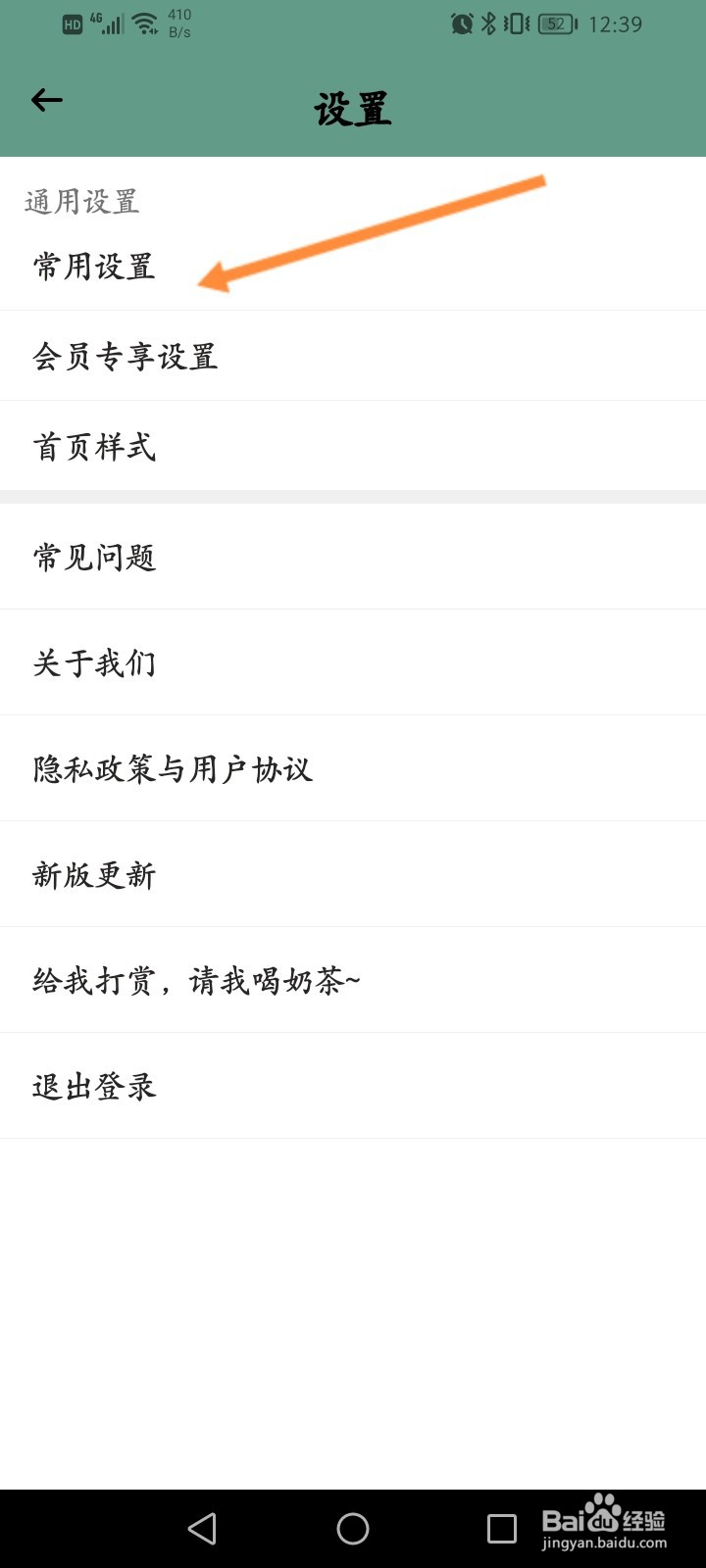Viewport: 706px width, 1568px height.
Task: Tap 给我打赏，请我喝奶茶~
Action: (x=194, y=980)
